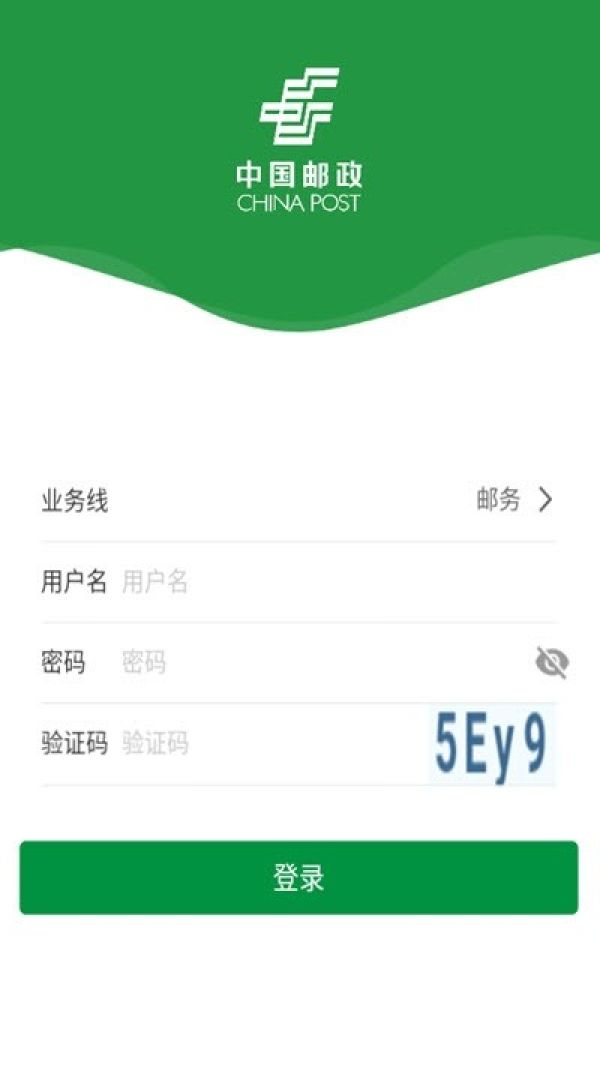Toggle password visibility eye icon
Screen dimensions: 600x1065
pyautogui.click(x=551, y=662)
